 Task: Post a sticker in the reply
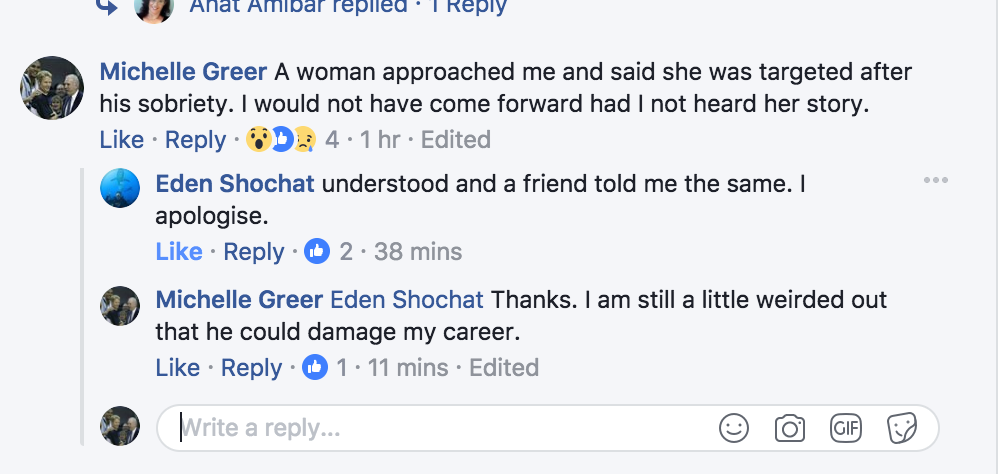point(902,428)
